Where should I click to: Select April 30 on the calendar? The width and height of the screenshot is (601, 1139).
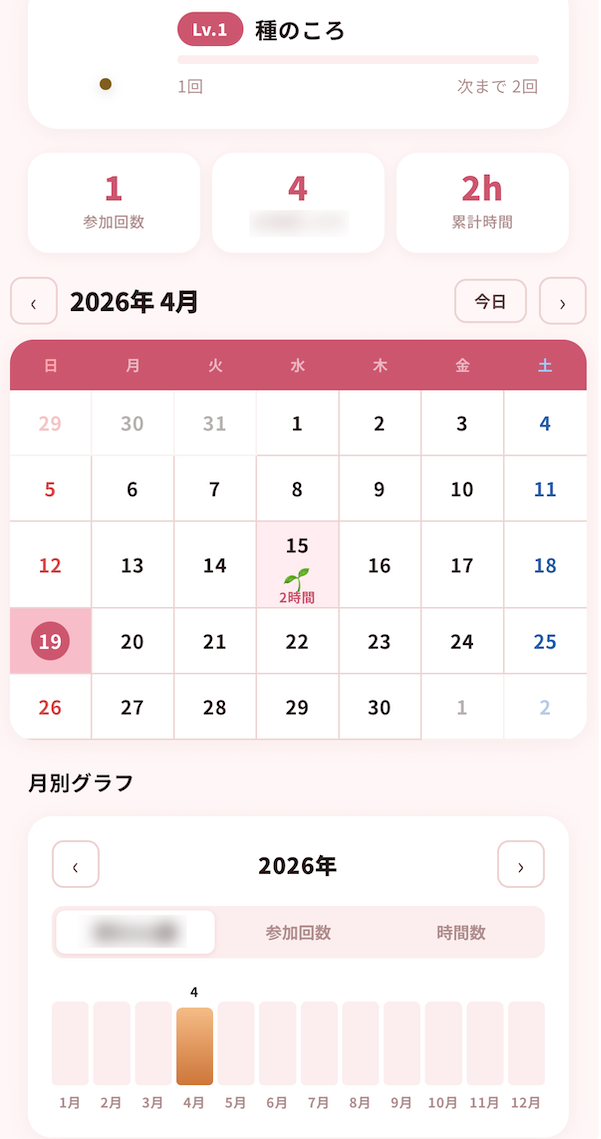379,707
